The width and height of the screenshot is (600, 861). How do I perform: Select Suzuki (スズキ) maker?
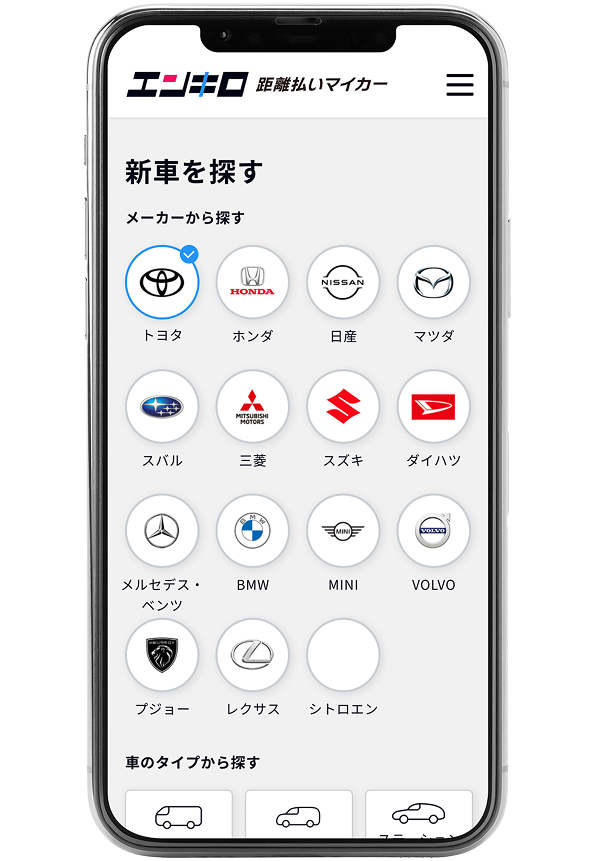click(x=343, y=407)
